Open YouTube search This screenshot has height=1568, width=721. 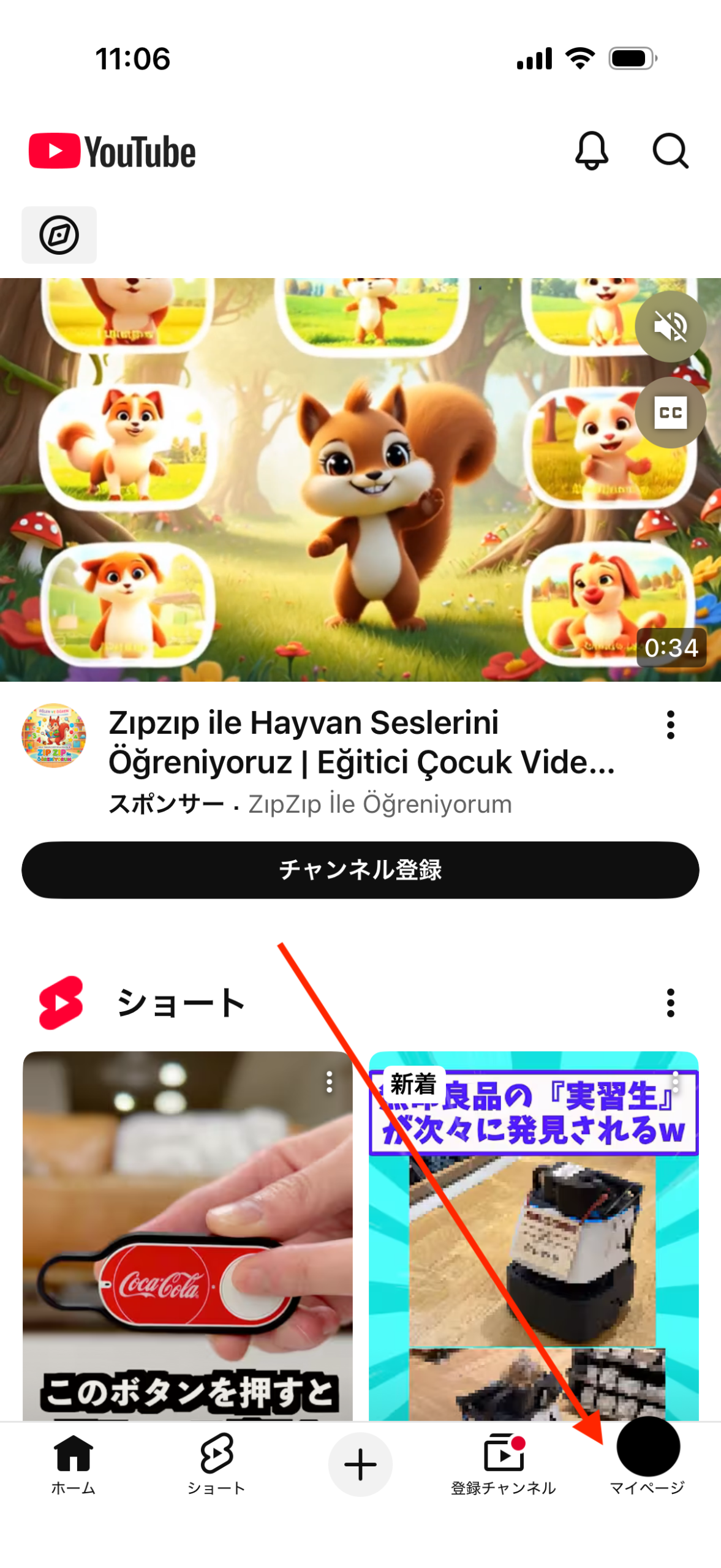670,151
